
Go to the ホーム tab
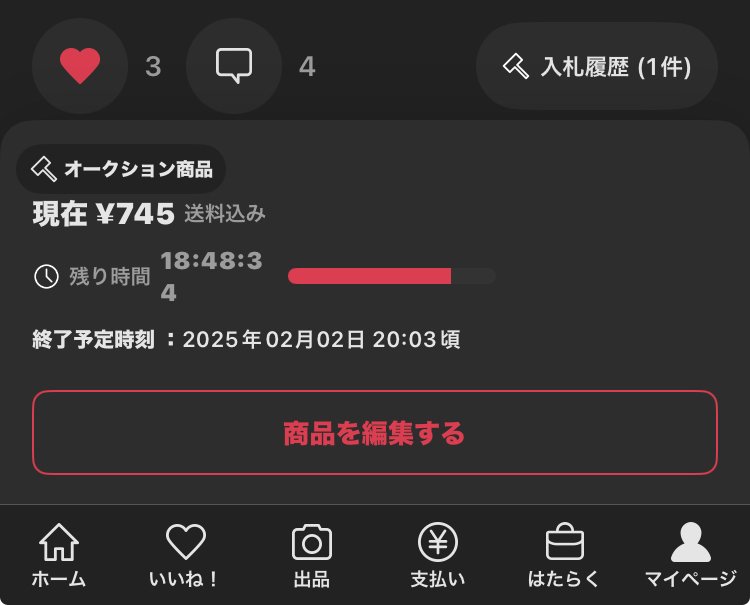pyautogui.click(x=58, y=556)
